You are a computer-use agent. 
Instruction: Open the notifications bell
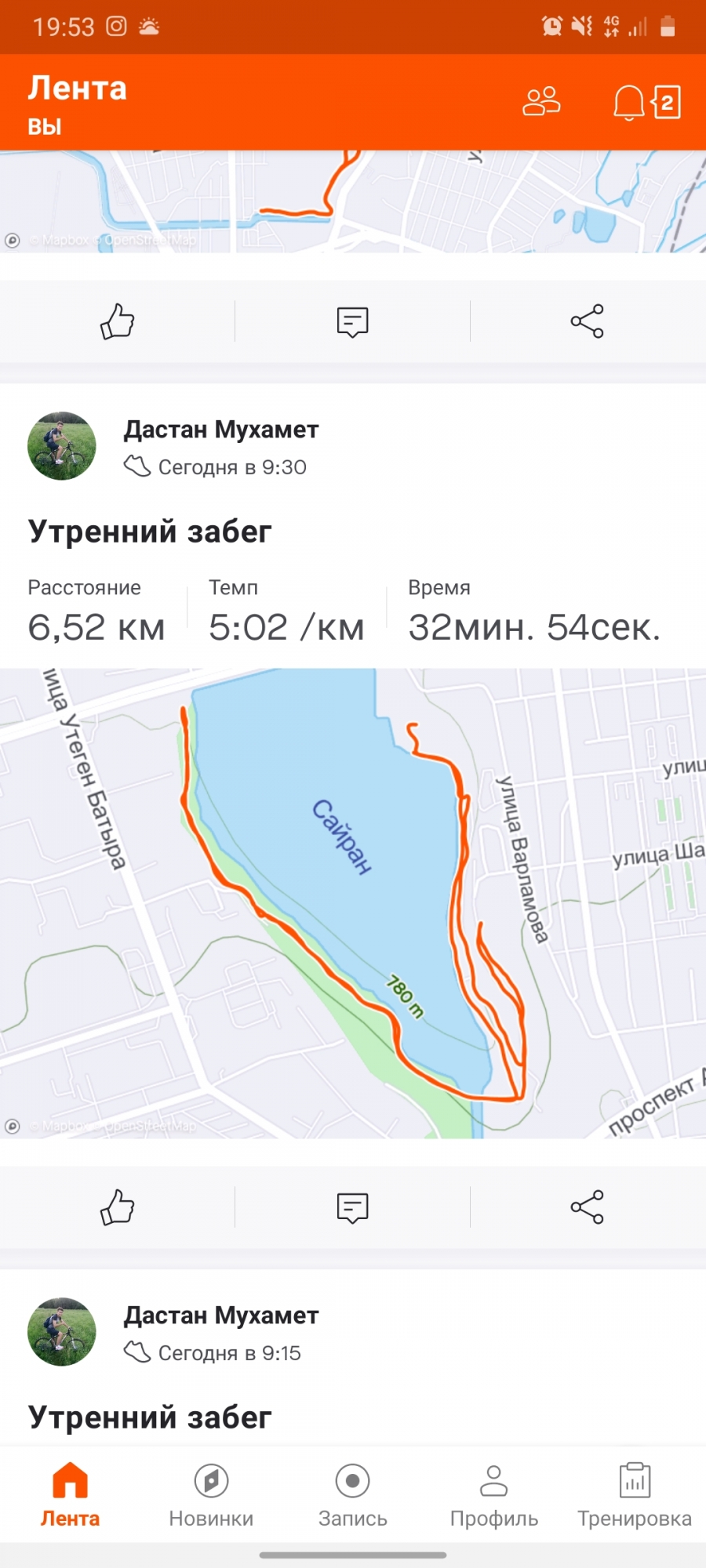pyautogui.click(x=628, y=103)
